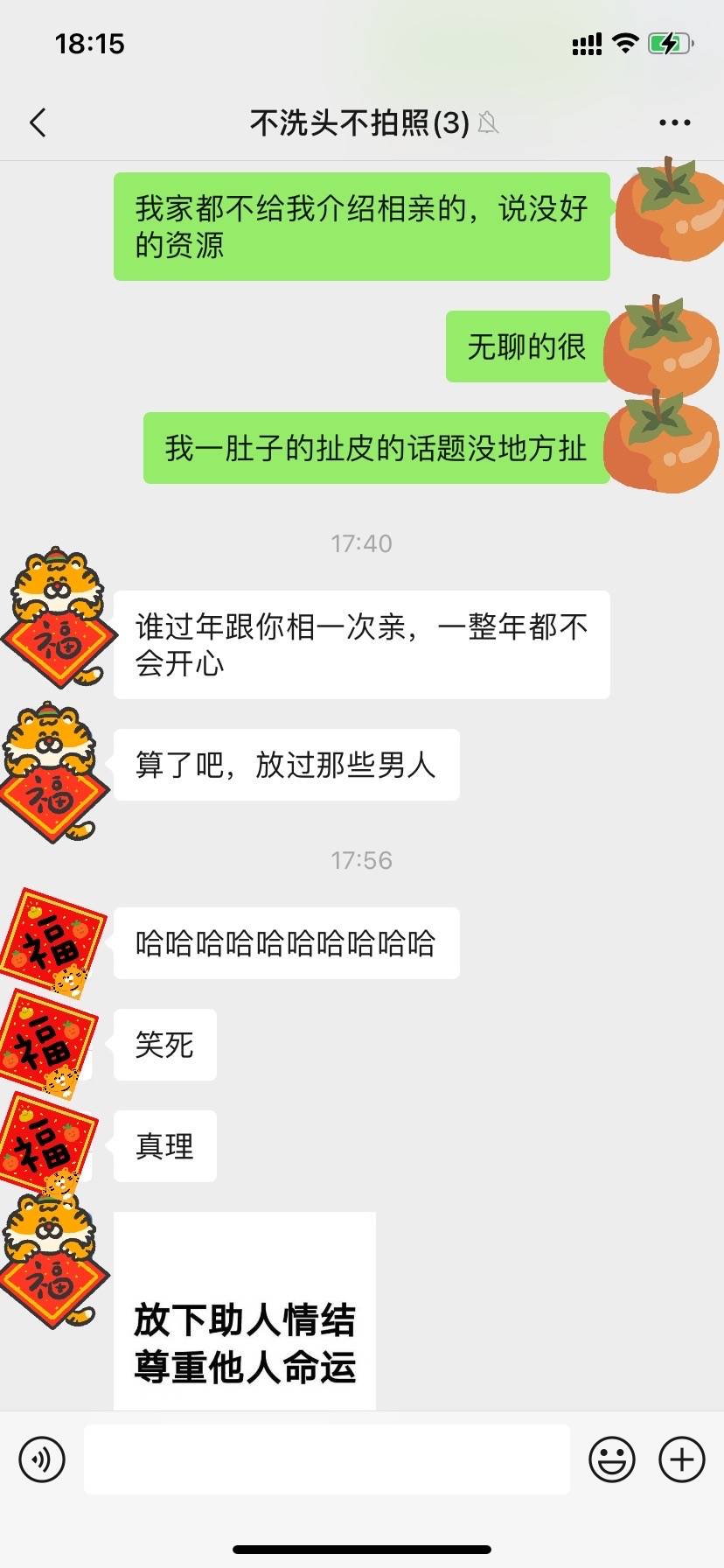This screenshot has width=724, height=1568.
Task: Tap the 福 avatar beside 笑死
Action: [49, 1043]
